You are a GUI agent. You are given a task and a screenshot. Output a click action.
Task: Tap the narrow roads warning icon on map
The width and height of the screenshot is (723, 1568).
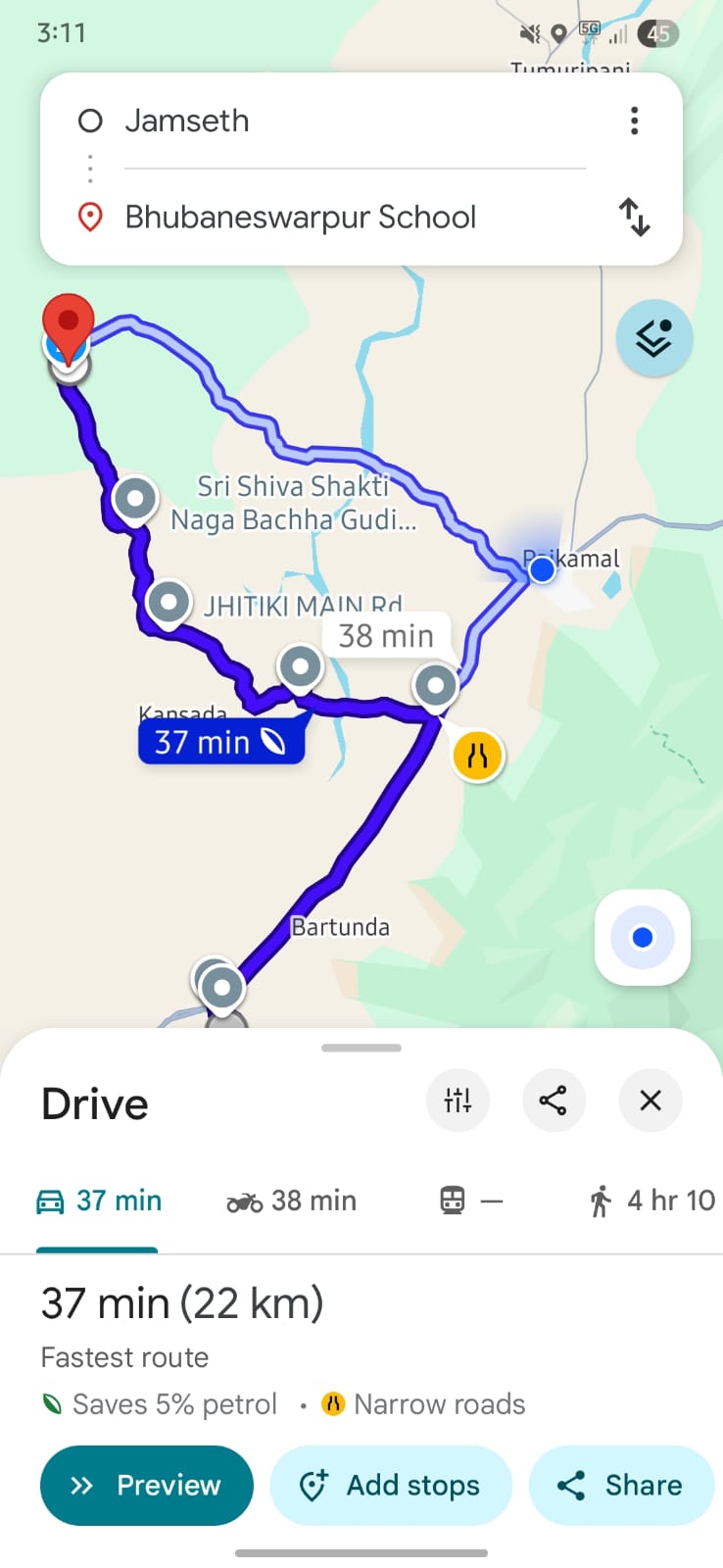tap(478, 756)
